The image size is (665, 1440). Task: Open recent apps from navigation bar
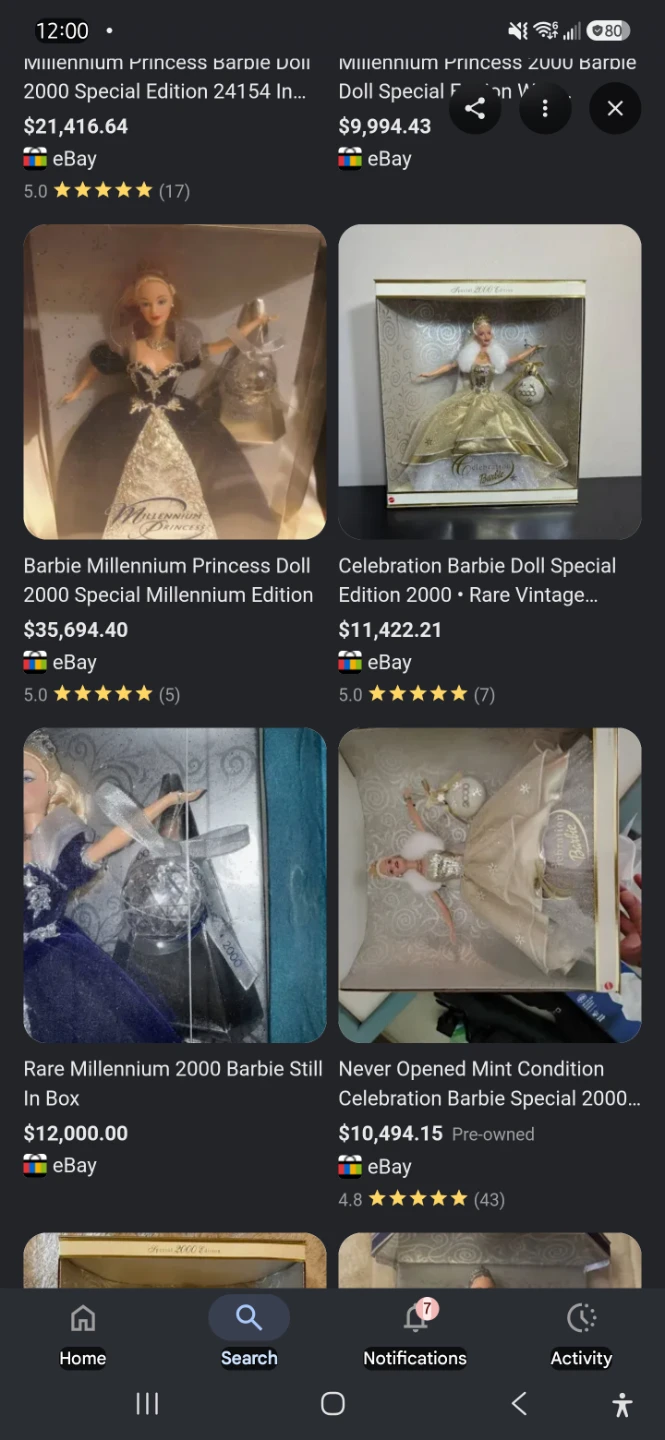(x=147, y=1404)
